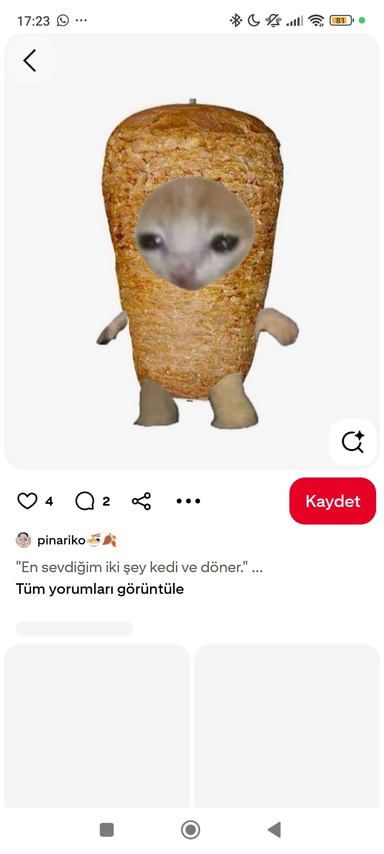Image resolution: width=384 pixels, height=854 pixels.
Task: Tap Tüm yorumları görüntüle to view comments
Action: click(x=100, y=589)
